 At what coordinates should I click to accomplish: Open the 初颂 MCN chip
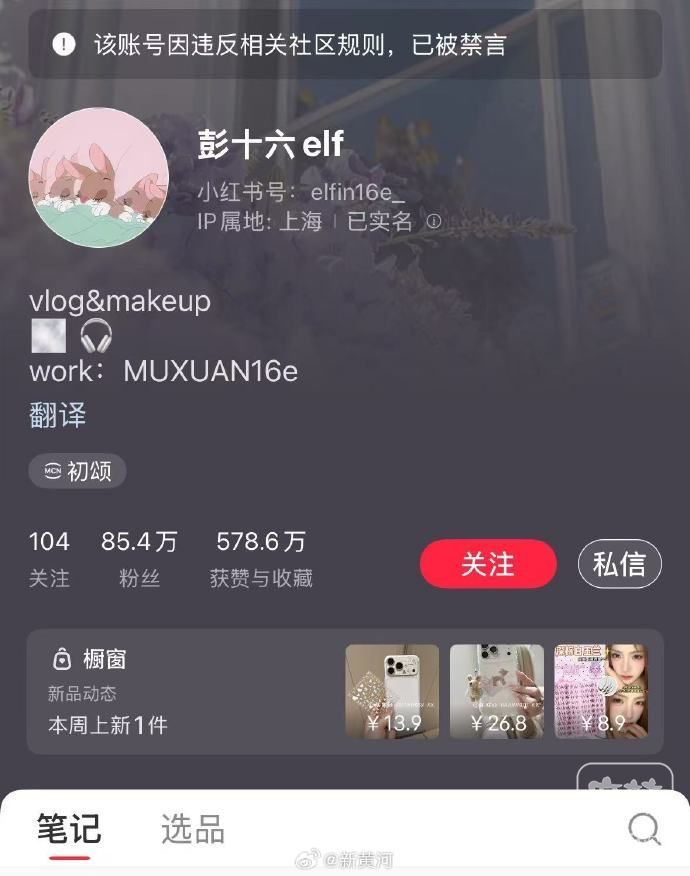click(x=78, y=471)
